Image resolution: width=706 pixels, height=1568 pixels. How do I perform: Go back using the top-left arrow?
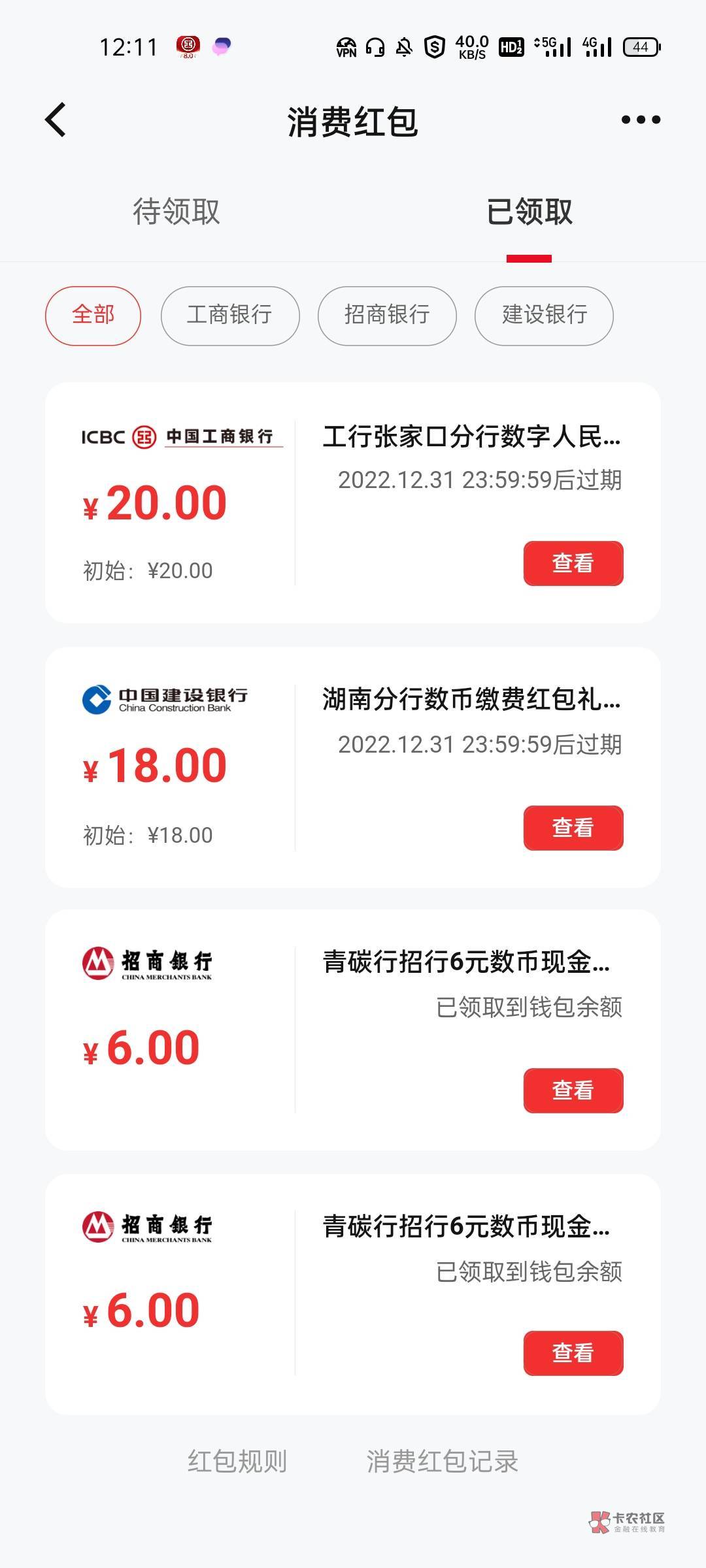point(56,120)
